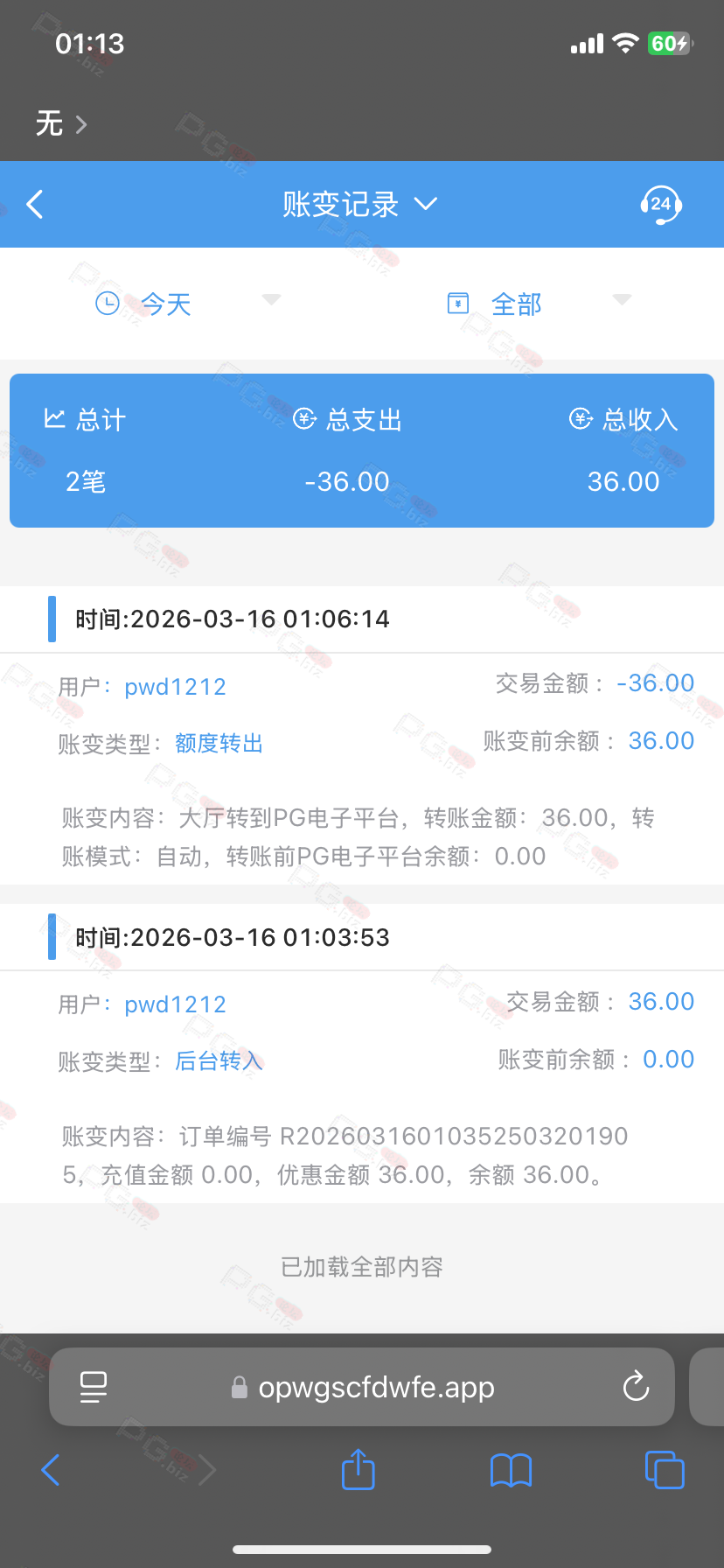The height and width of the screenshot is (1568, 724).
Task: Open Safari page settings menu icon
Action: point(94,1387)
